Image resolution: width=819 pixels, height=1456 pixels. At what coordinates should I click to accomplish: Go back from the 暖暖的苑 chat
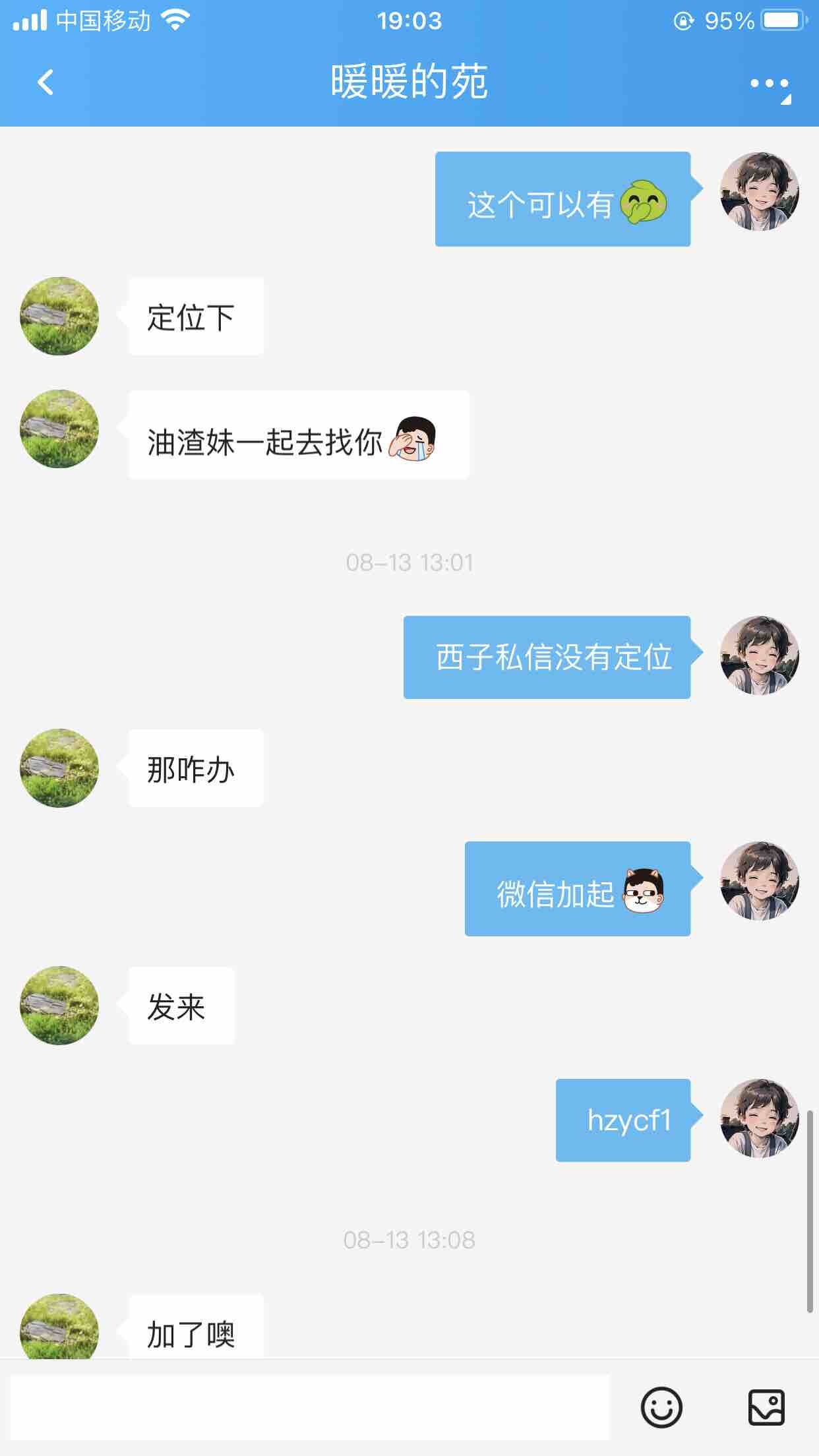(x=45, y=83)
